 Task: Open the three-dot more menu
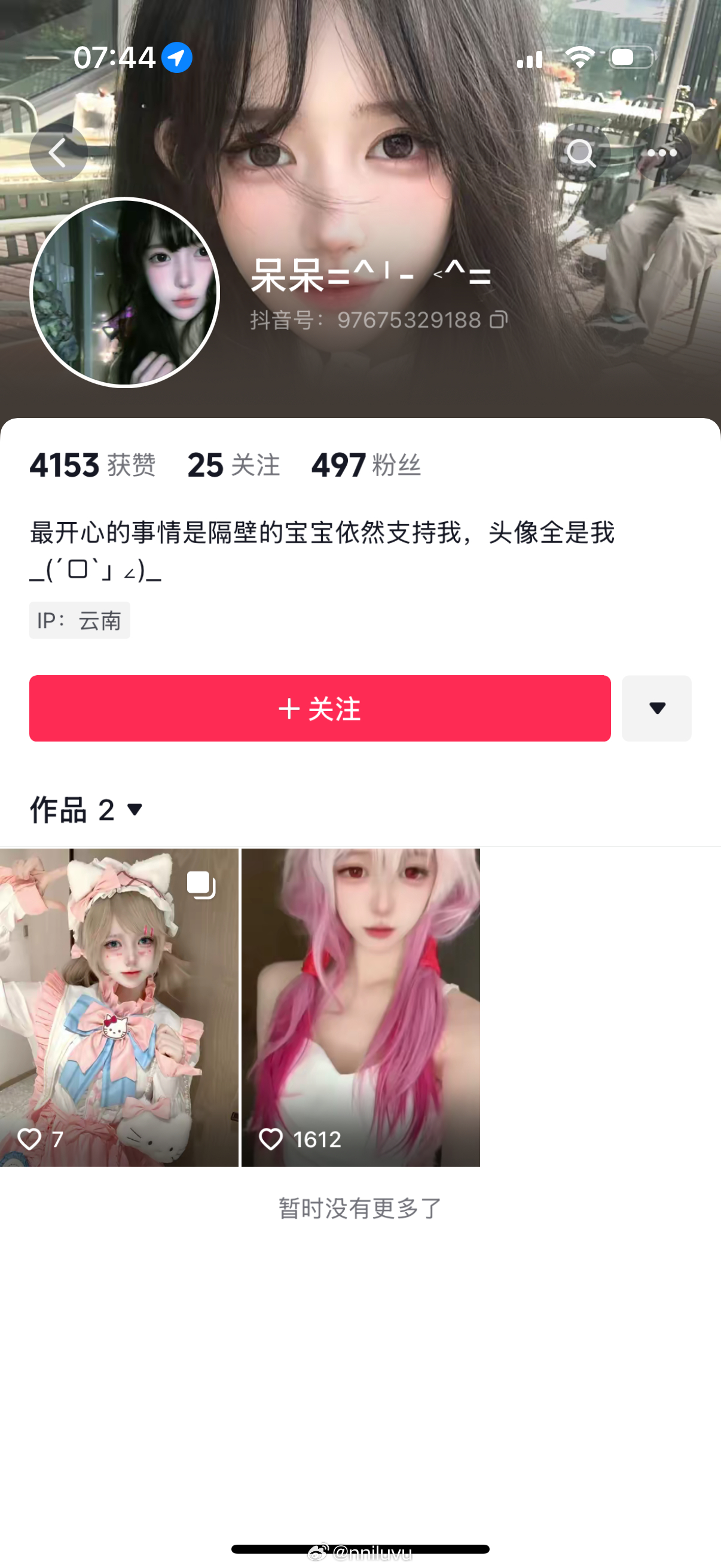(662, 152)
